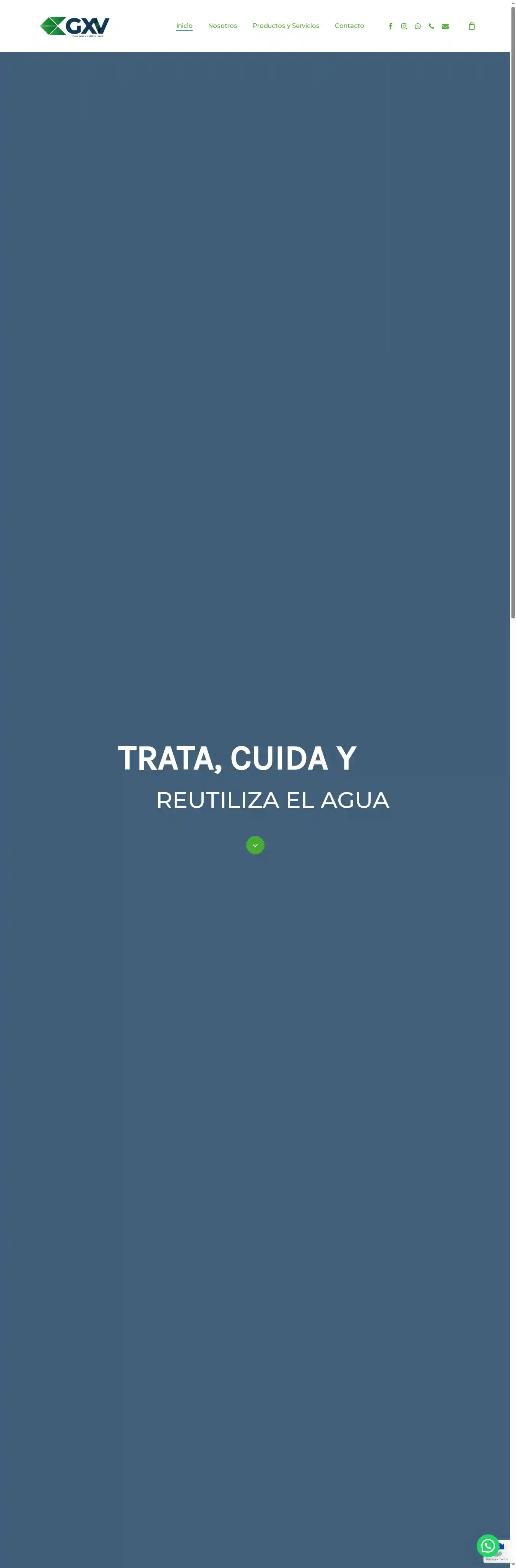The height and width of the screenshot is (1568, 516).
Task: Open the shopping bag cart
Action: pos(472,26)
